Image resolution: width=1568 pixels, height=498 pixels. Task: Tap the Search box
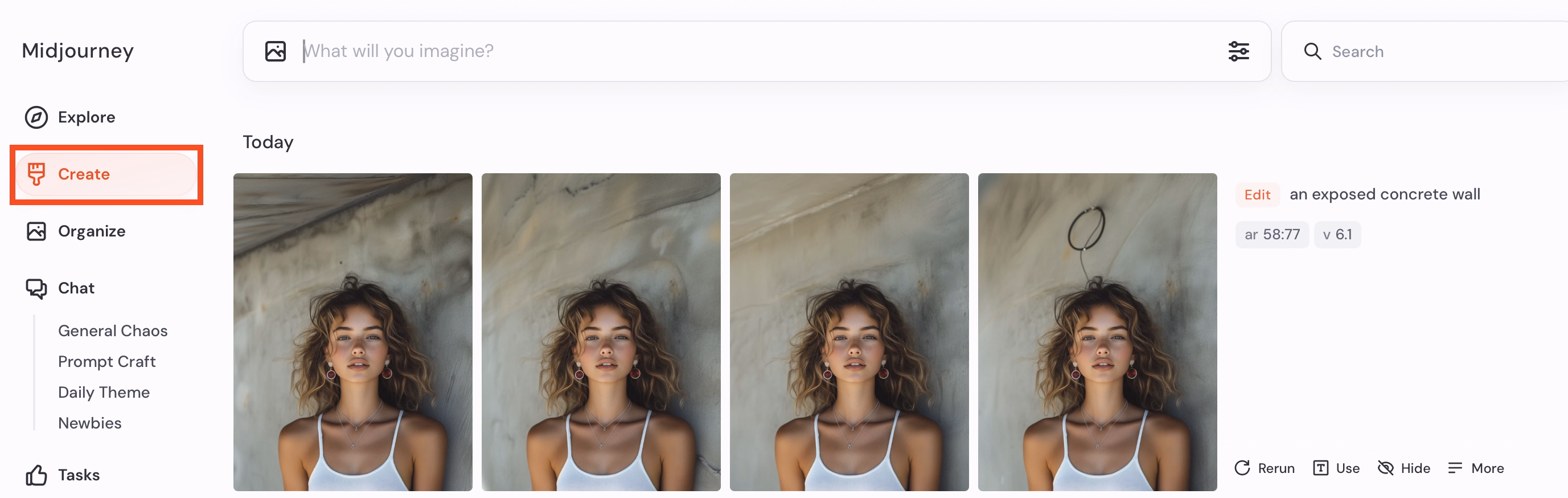click(x=1430, y=51)
